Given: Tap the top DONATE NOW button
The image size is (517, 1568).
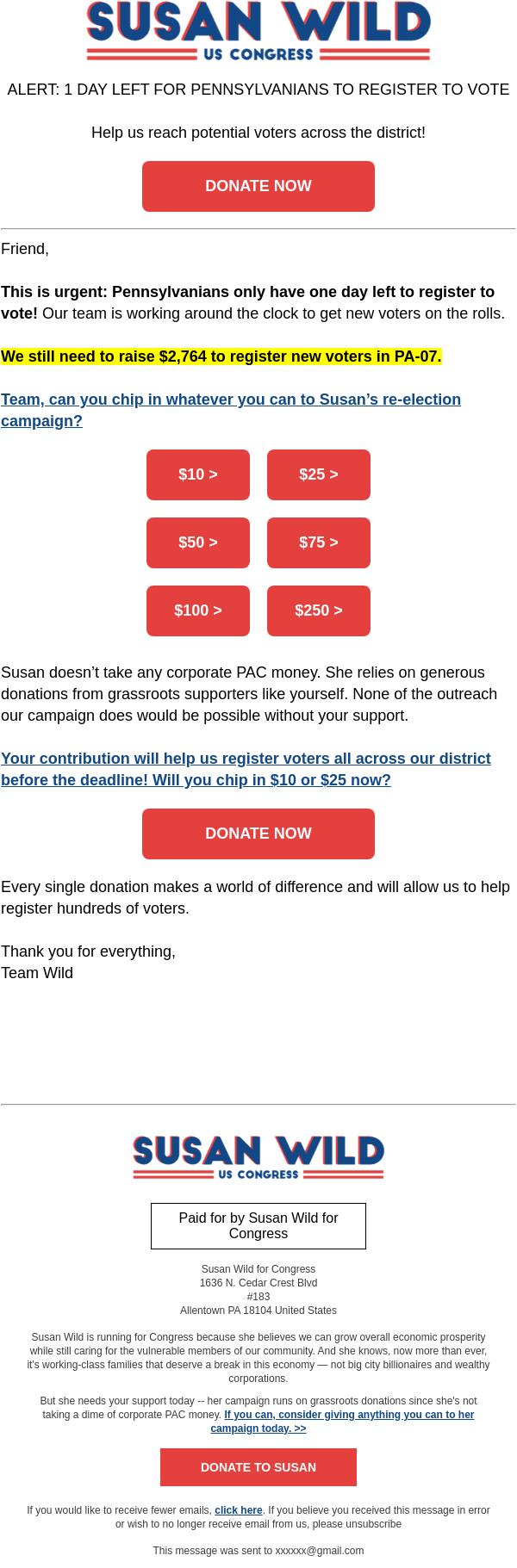Looking at the screenshot, I should pyautogui.click(x=258, y=186).
